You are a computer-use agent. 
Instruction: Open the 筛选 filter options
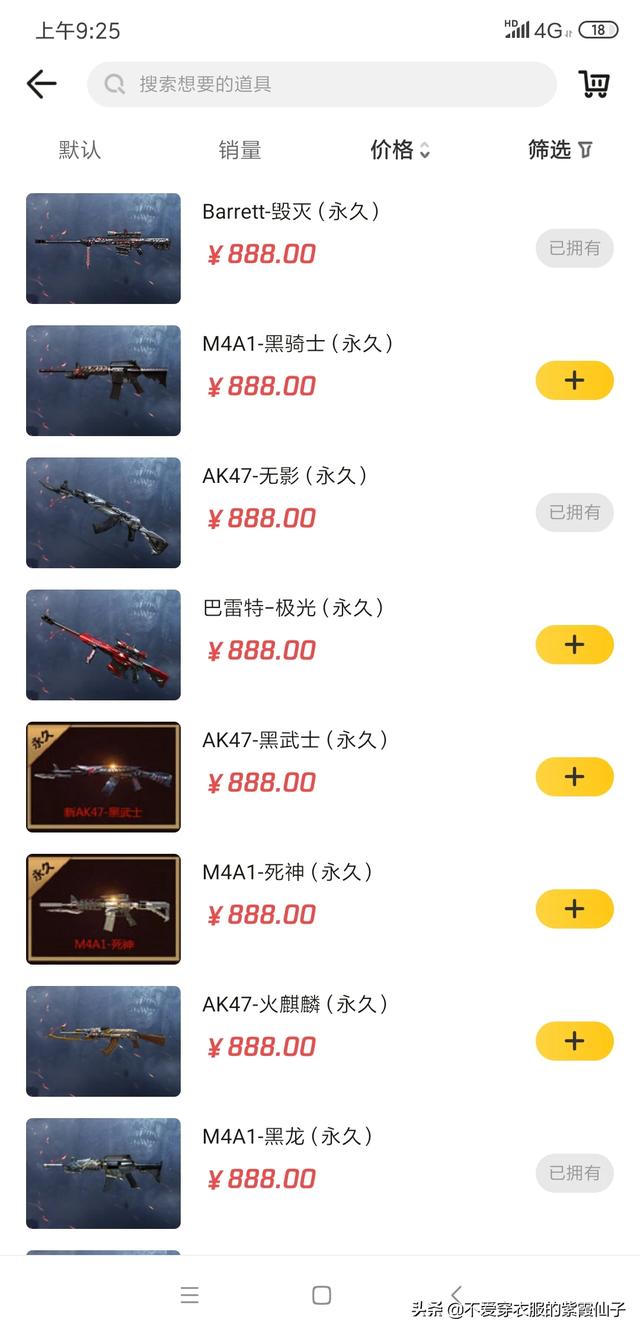tap(560, 150)
